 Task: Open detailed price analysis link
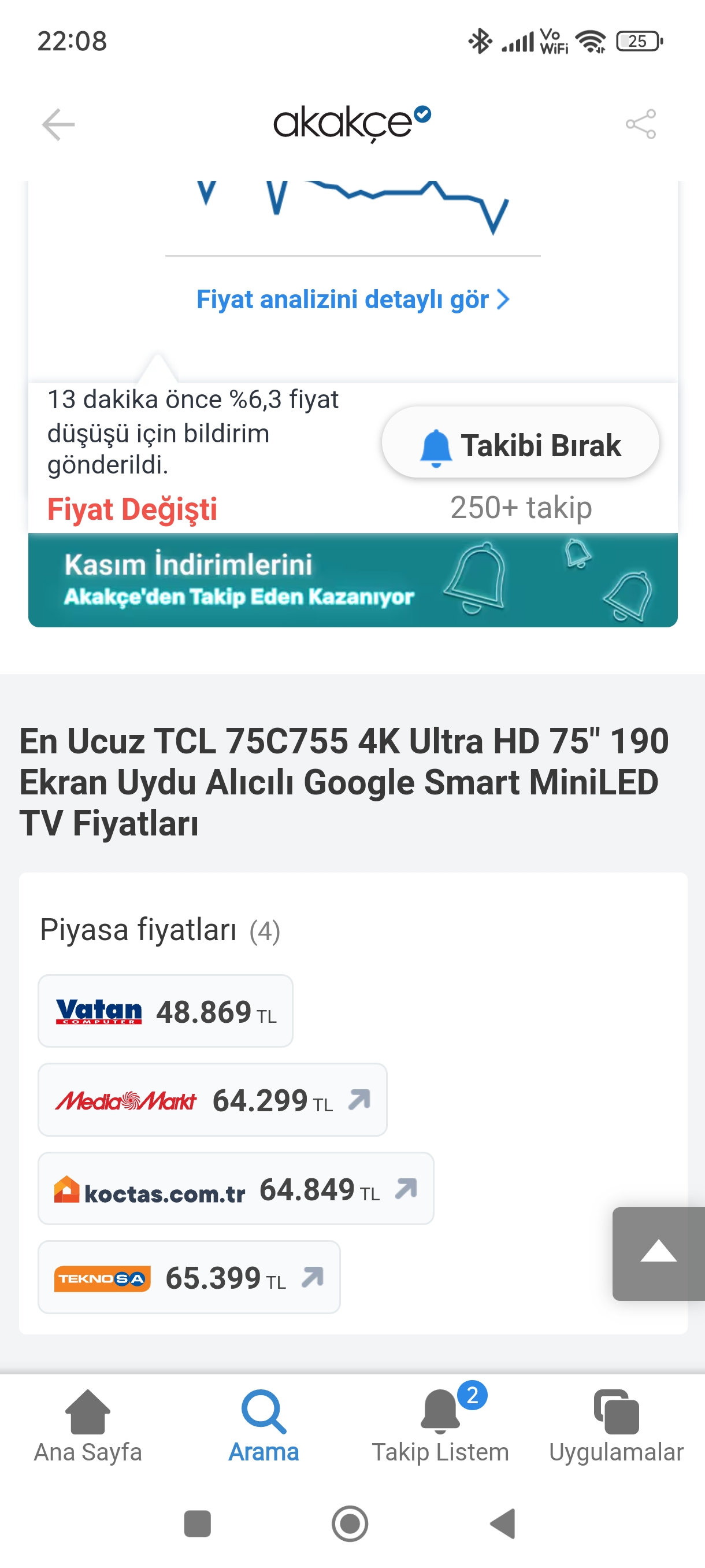pos(352,299)
